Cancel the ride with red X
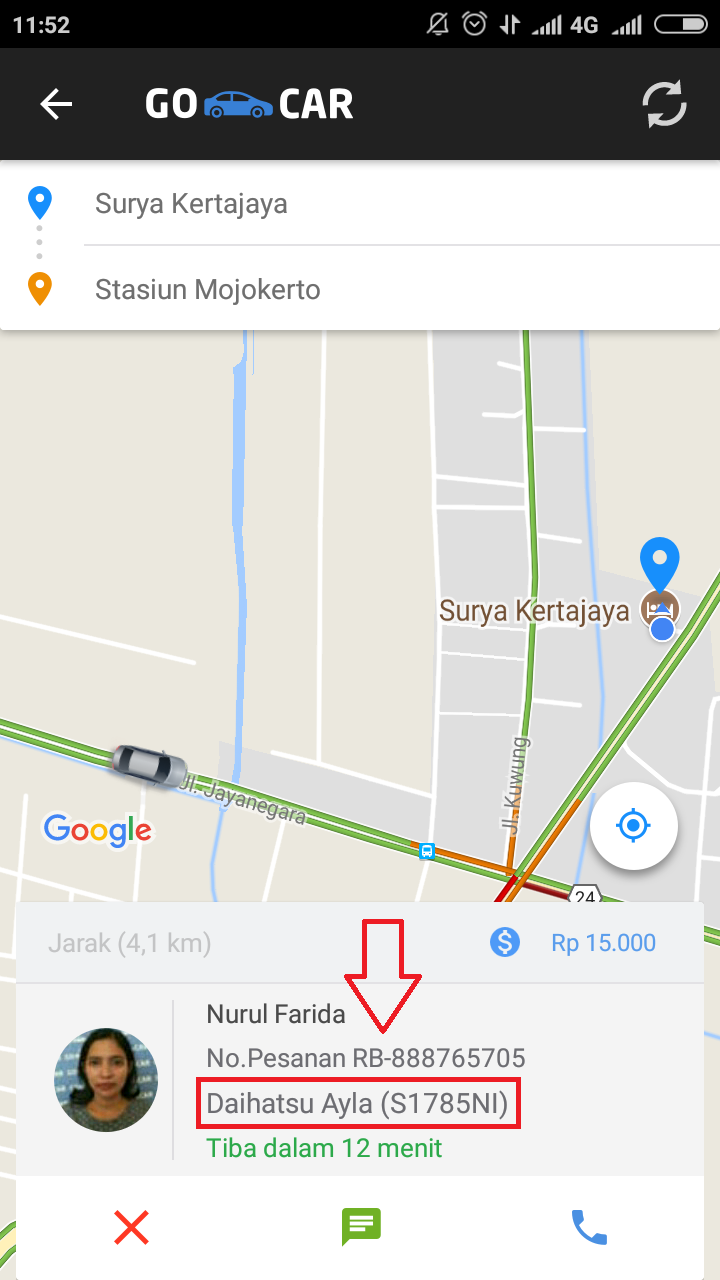 pyautogui.click(x=131, y=1227)
